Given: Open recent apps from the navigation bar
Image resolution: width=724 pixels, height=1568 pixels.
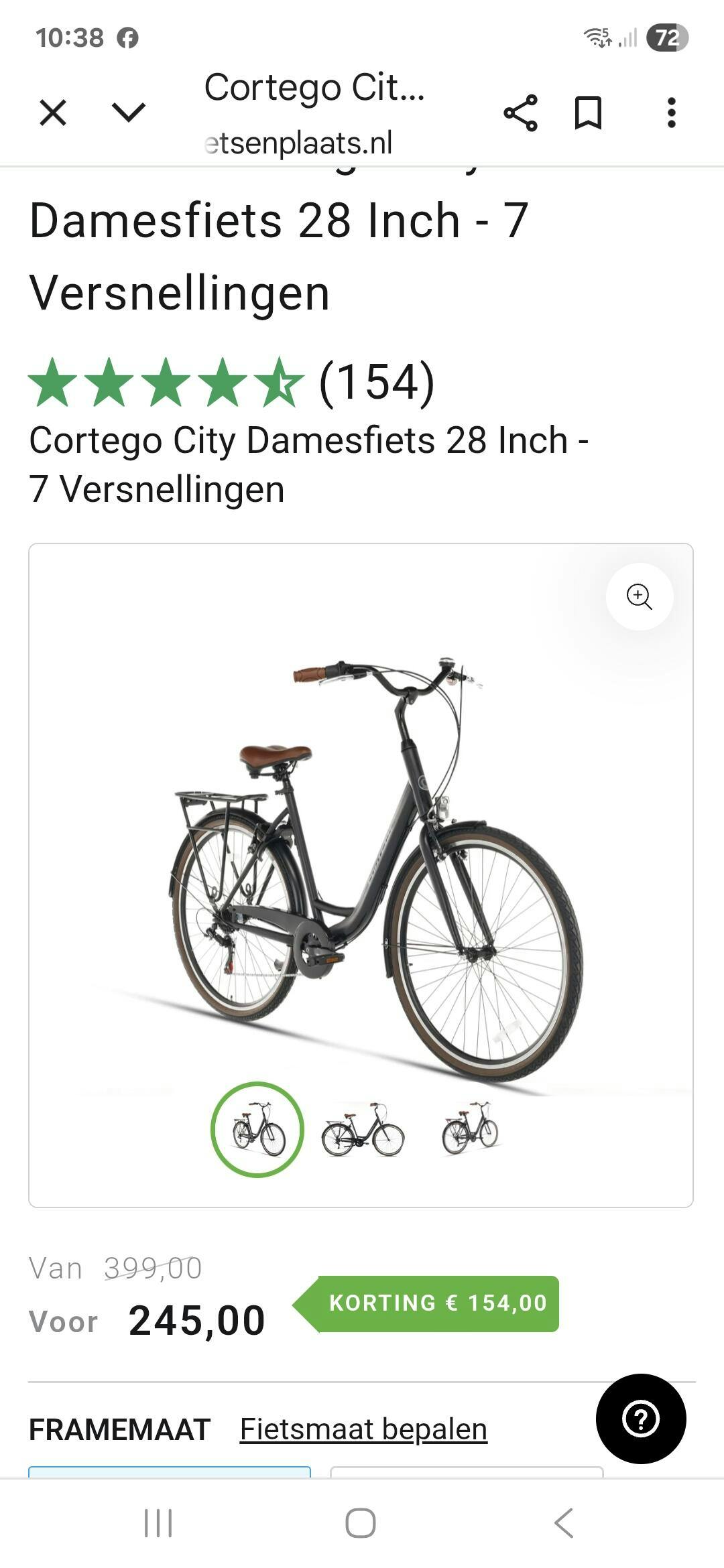Looking at the screenshot, I should pyautogui.click(x=159, y=1523).
